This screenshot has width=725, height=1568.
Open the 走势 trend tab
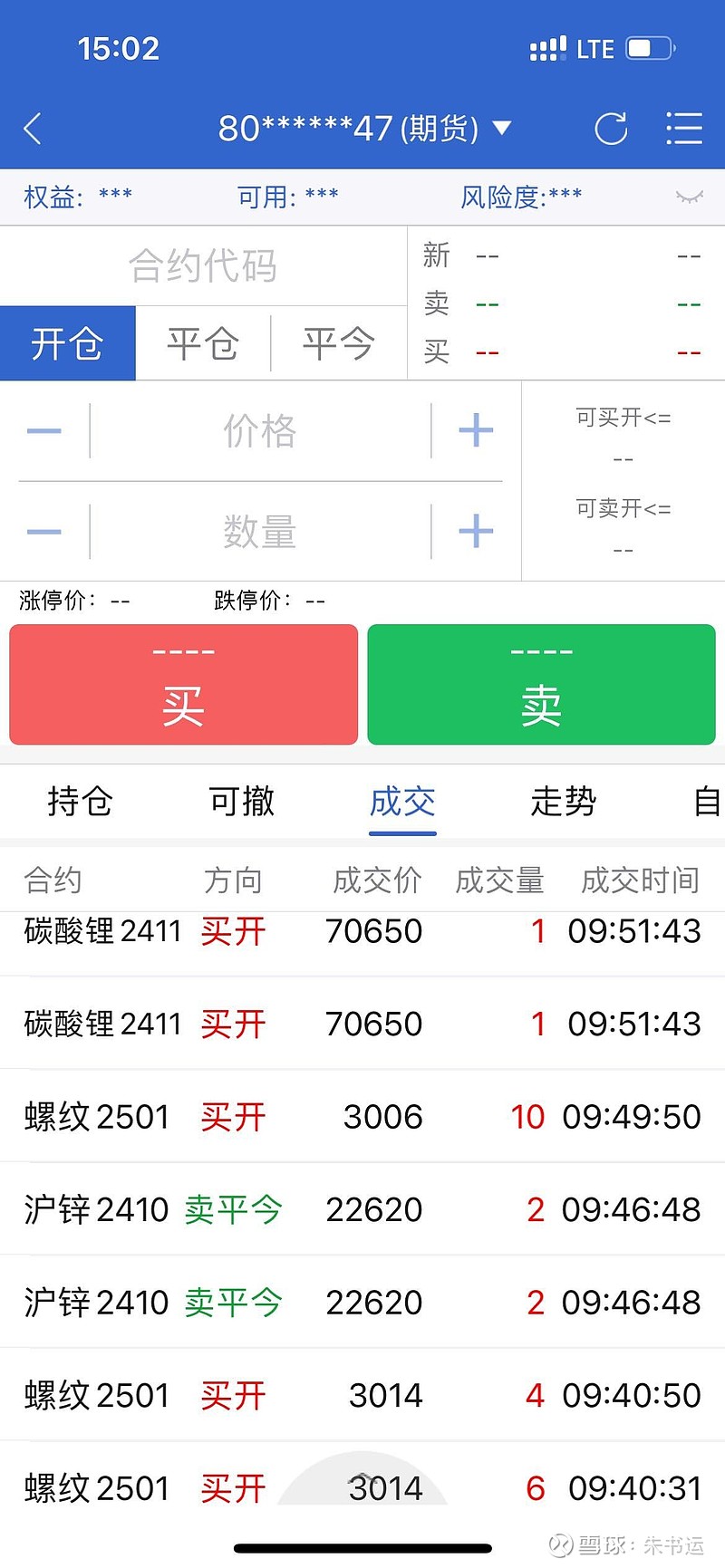click(x=564, y=802)
